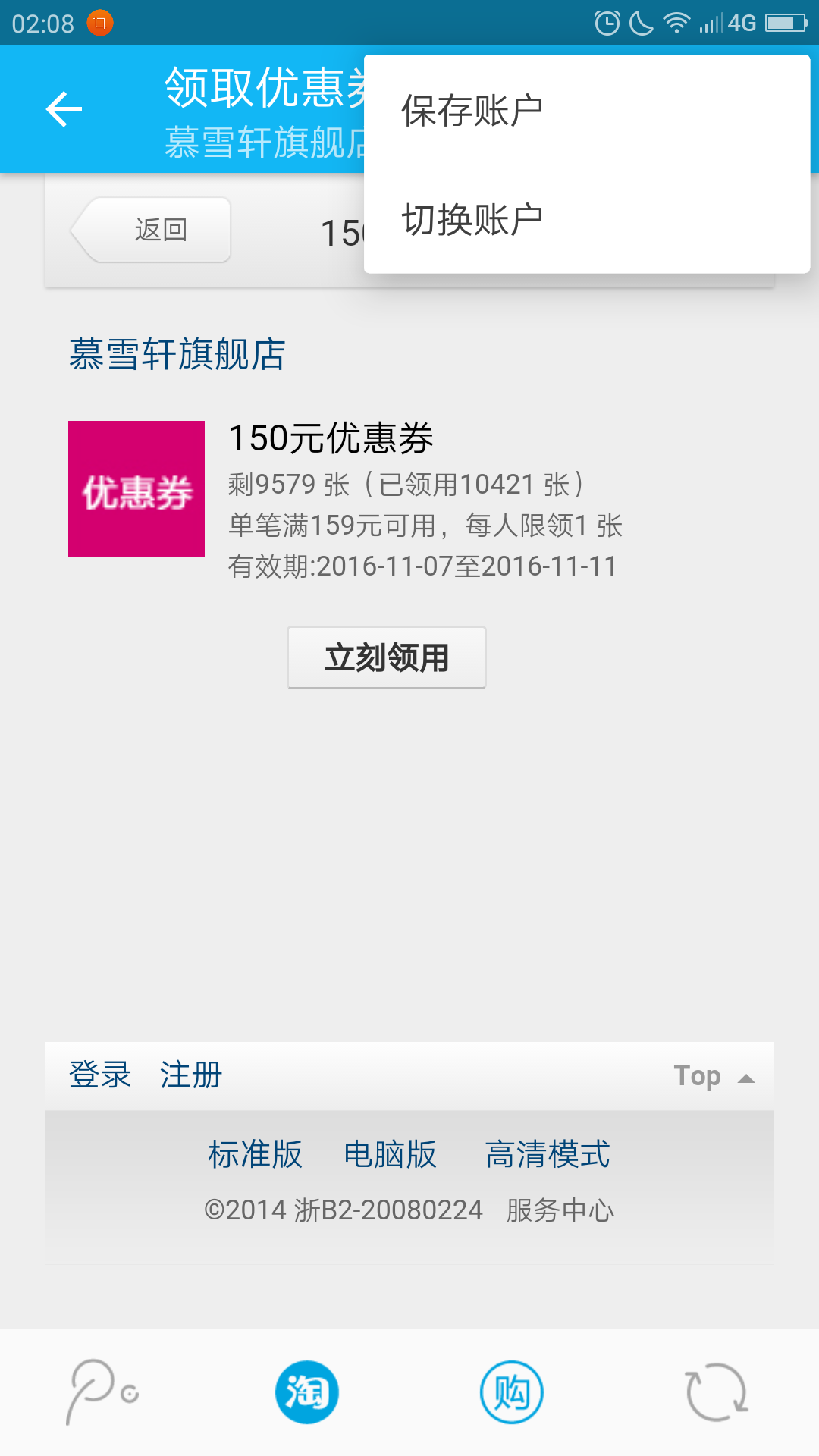This screenshot has height=1456, width=819.
Task: Open 慕雪轩旗舰店 store link
Action: (x=177, y=354)
